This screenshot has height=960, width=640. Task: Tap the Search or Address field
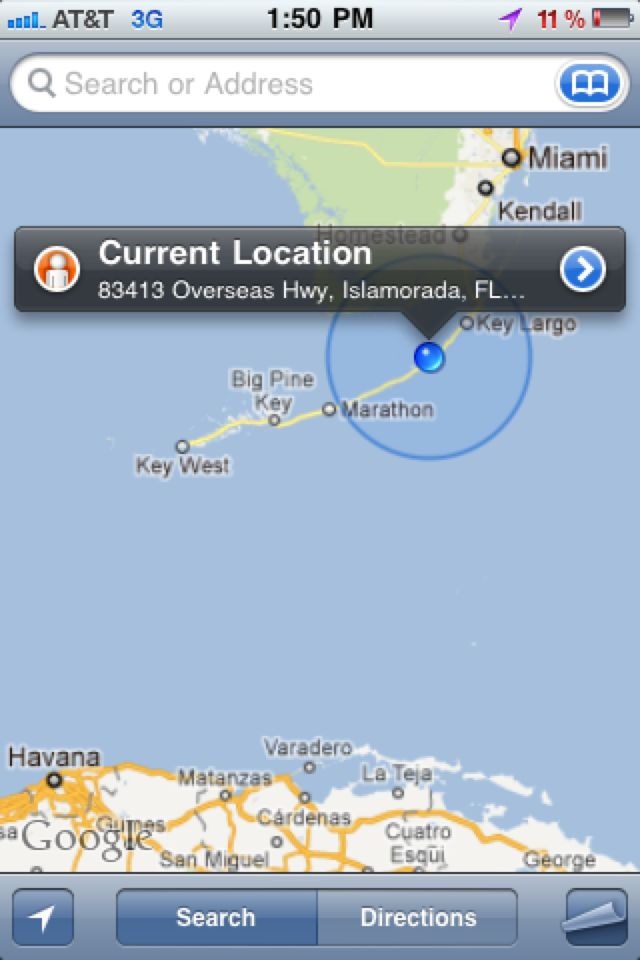pyautogui.click(x=290, y=84)
